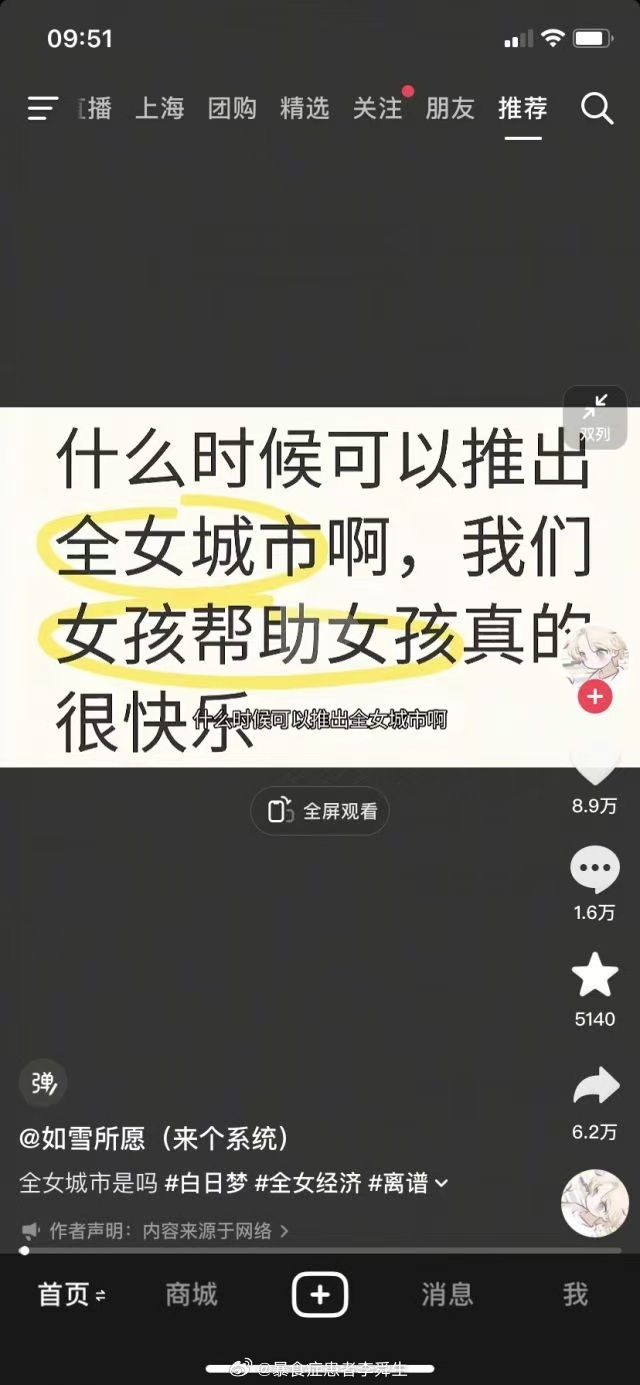Like the video with the heart

(595, 768)
